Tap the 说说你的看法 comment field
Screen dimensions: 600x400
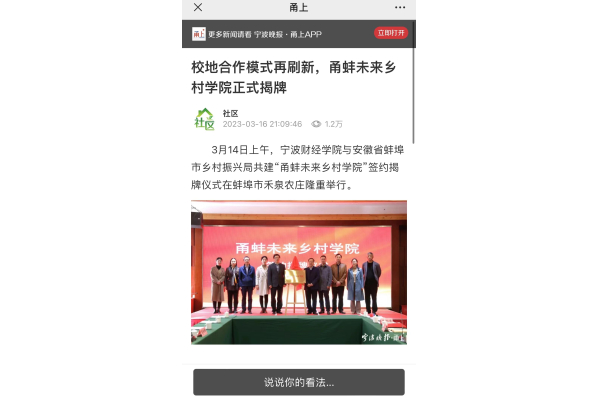(x=299, y=382)
